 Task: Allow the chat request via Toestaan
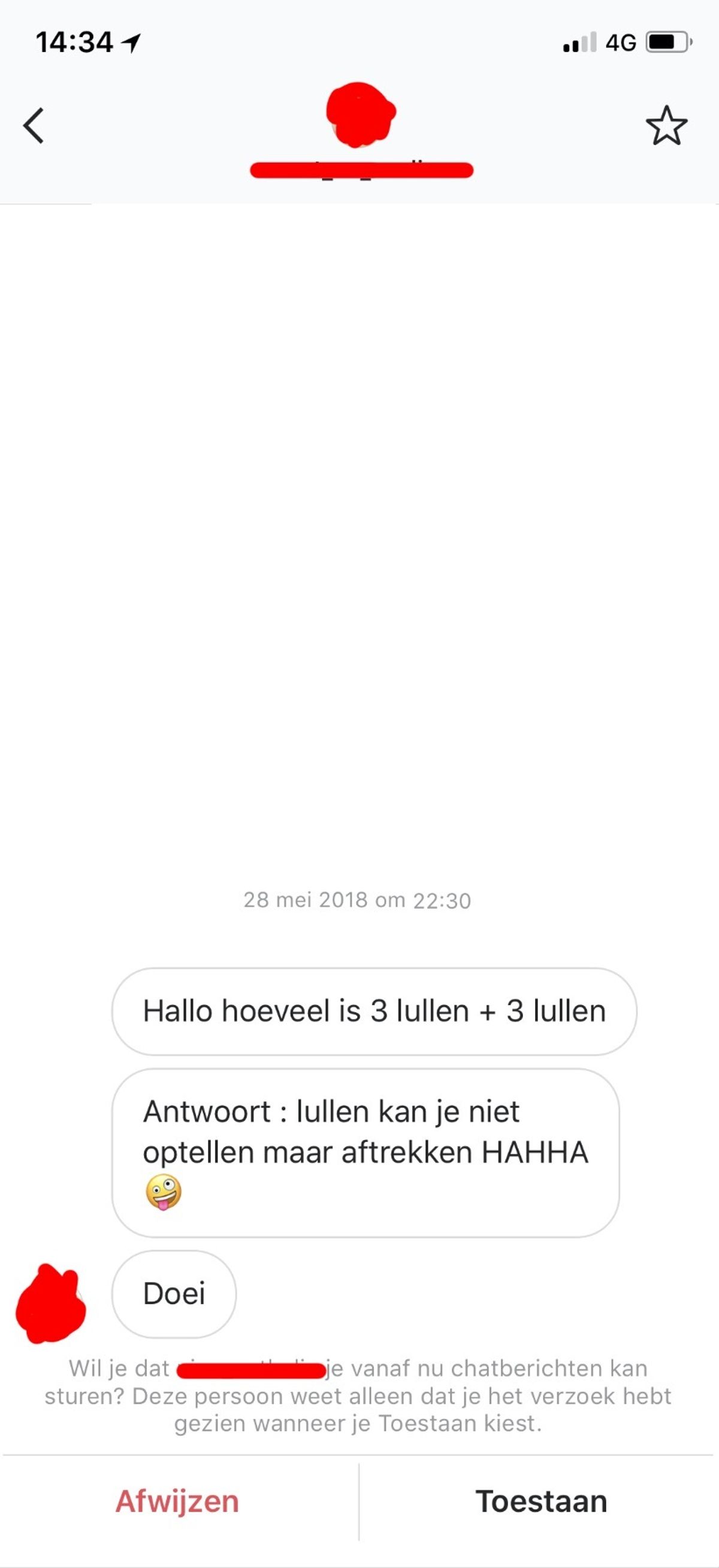pos(541,1501)
